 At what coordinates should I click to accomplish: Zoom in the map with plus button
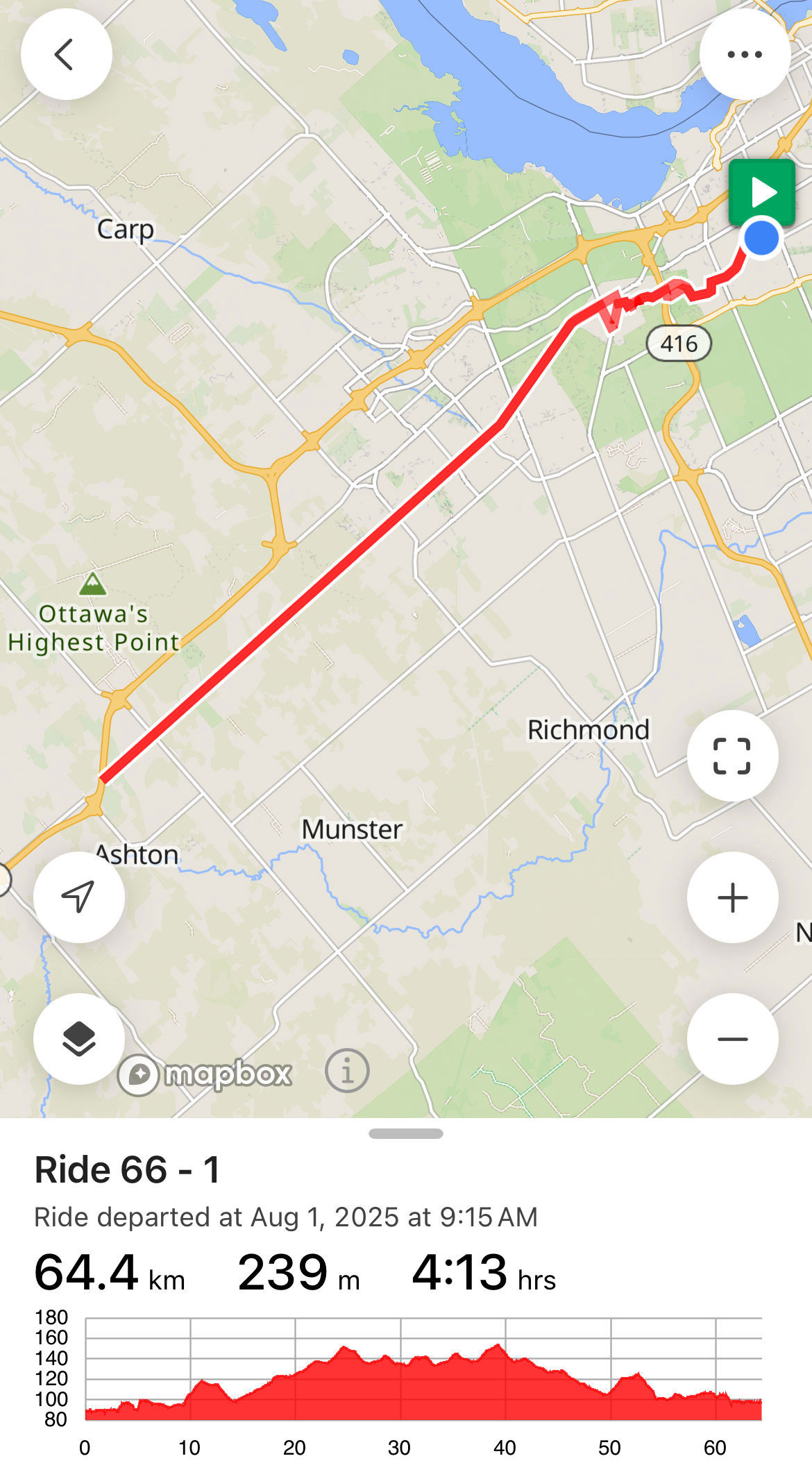click(732, 897)
